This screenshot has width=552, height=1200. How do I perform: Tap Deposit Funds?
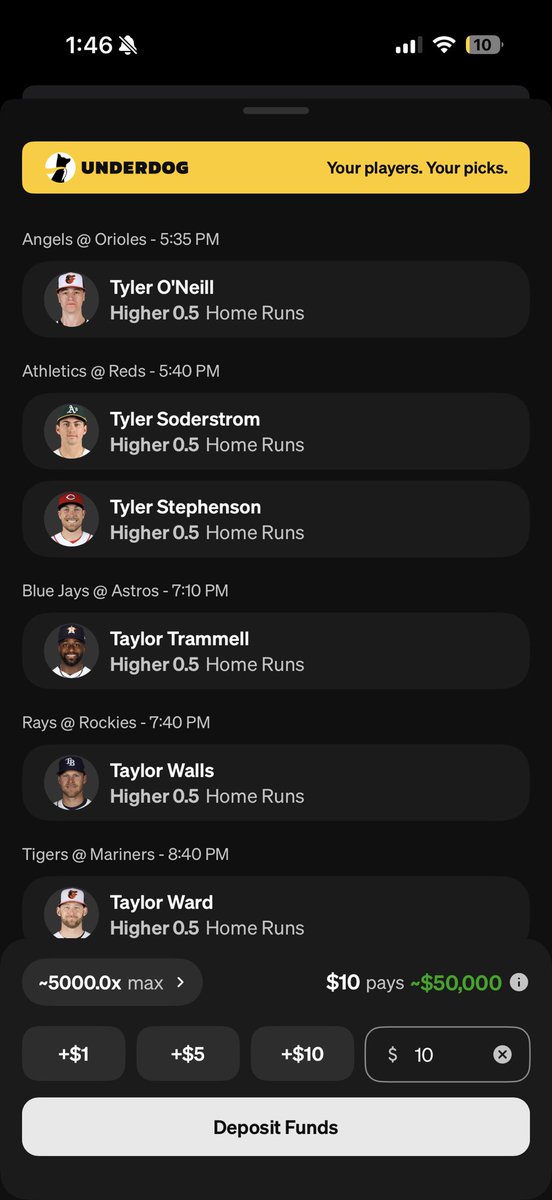(276, 1127)
